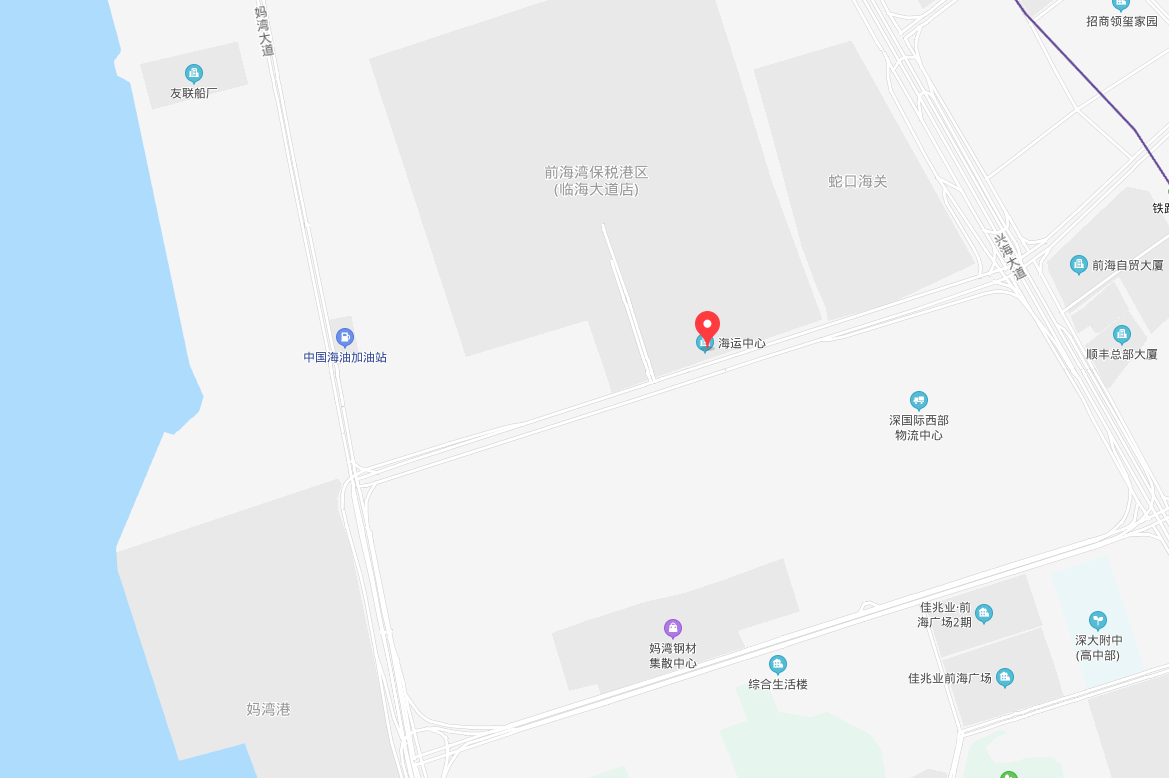Screen dimensions: 1169x778
Task: Tap the 深大附中(高中部) school marker
Action: (1098, 620)
